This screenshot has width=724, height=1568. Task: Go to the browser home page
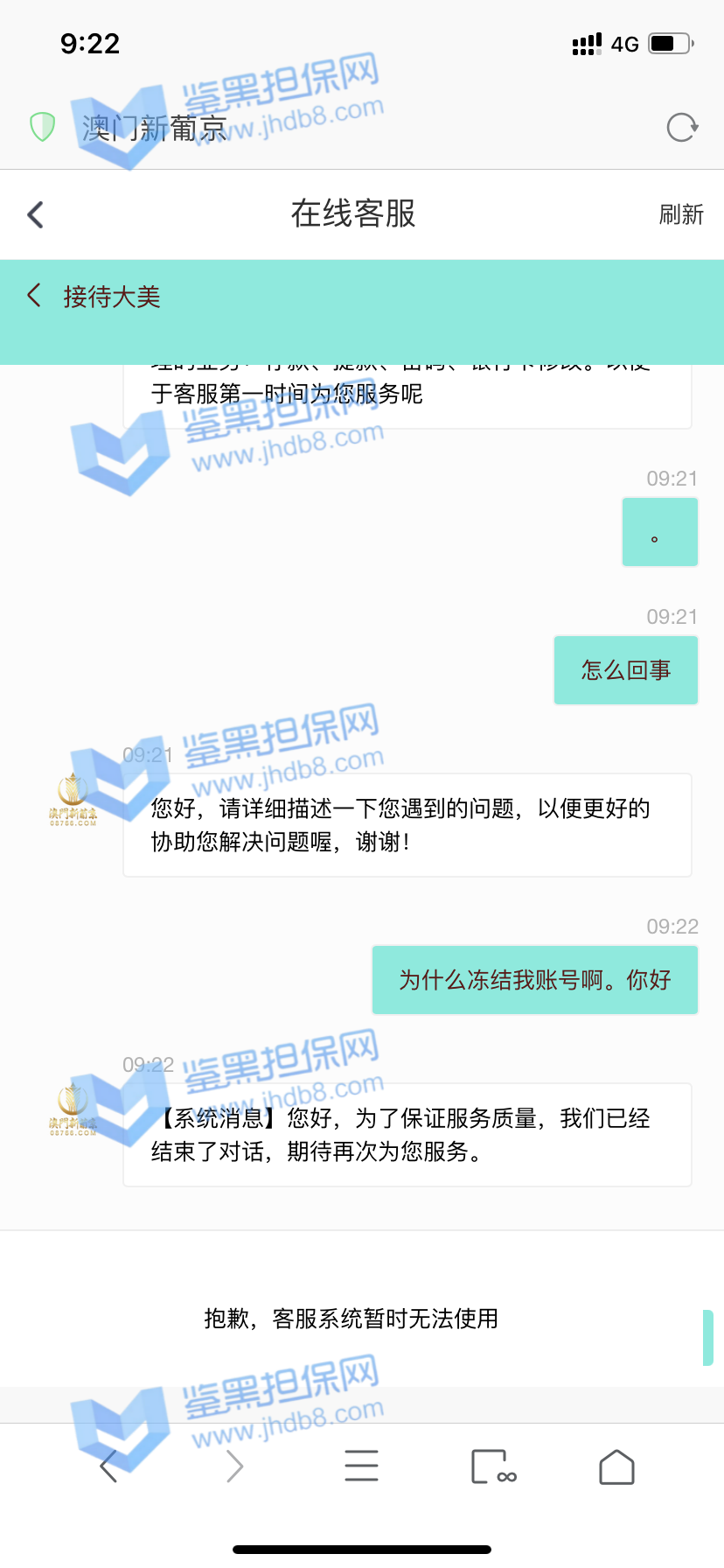pos(616,1466)
